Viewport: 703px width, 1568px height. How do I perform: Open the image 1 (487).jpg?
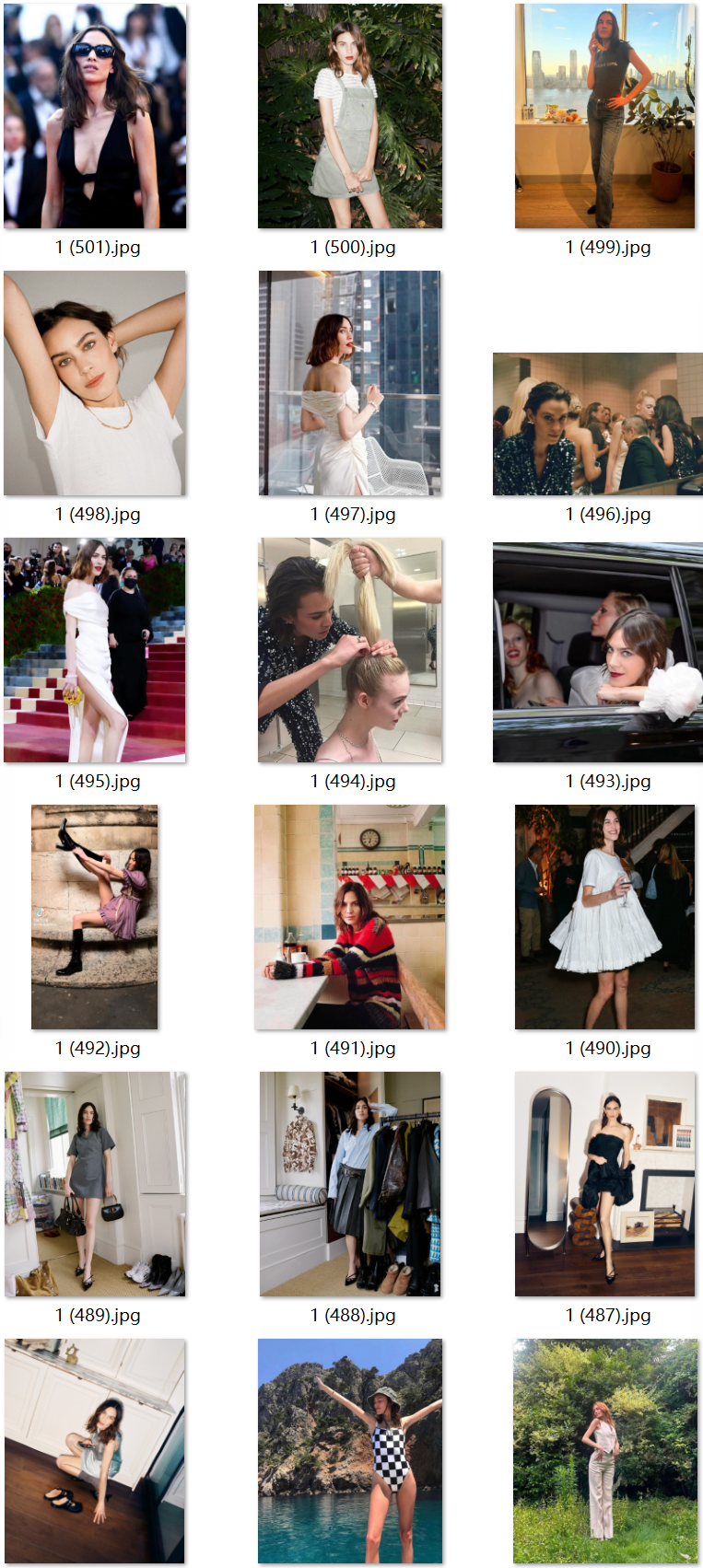(x=604, y=1184)
